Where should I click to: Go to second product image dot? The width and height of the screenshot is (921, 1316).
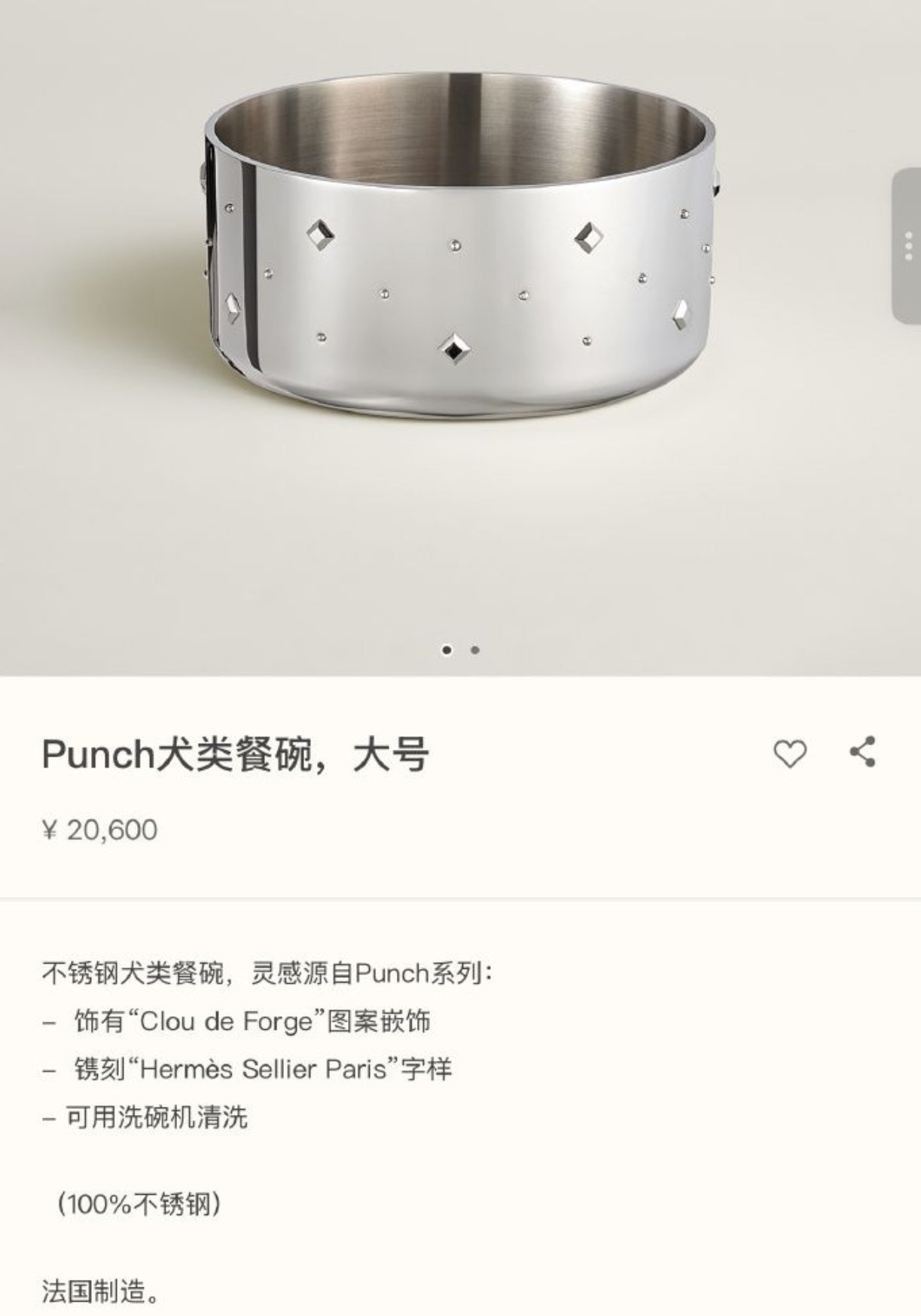pyautogui.click(x=474, y=650)
